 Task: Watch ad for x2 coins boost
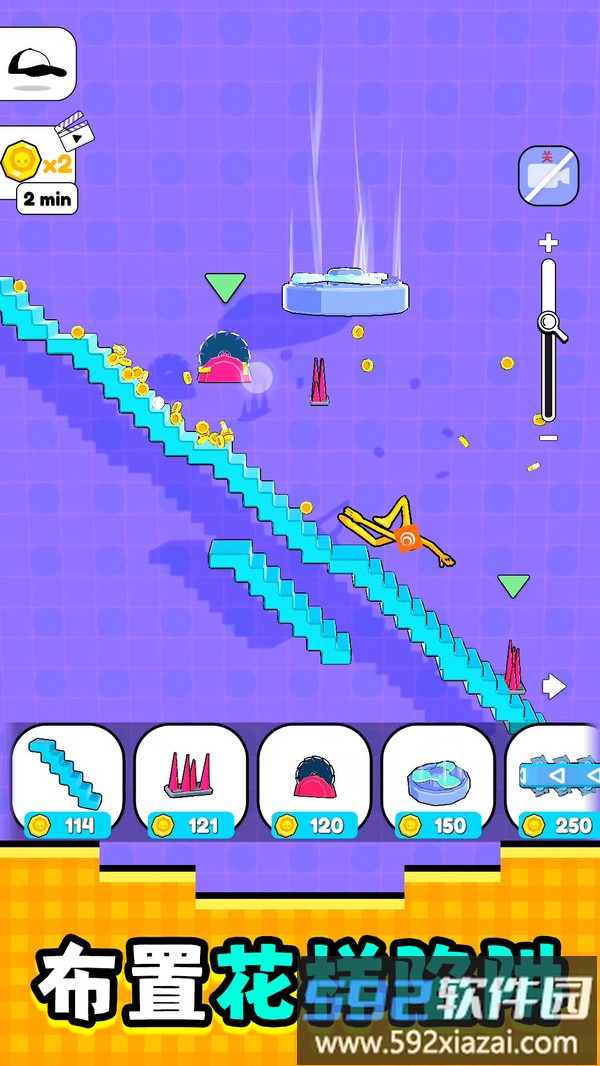tap(38, 169)
